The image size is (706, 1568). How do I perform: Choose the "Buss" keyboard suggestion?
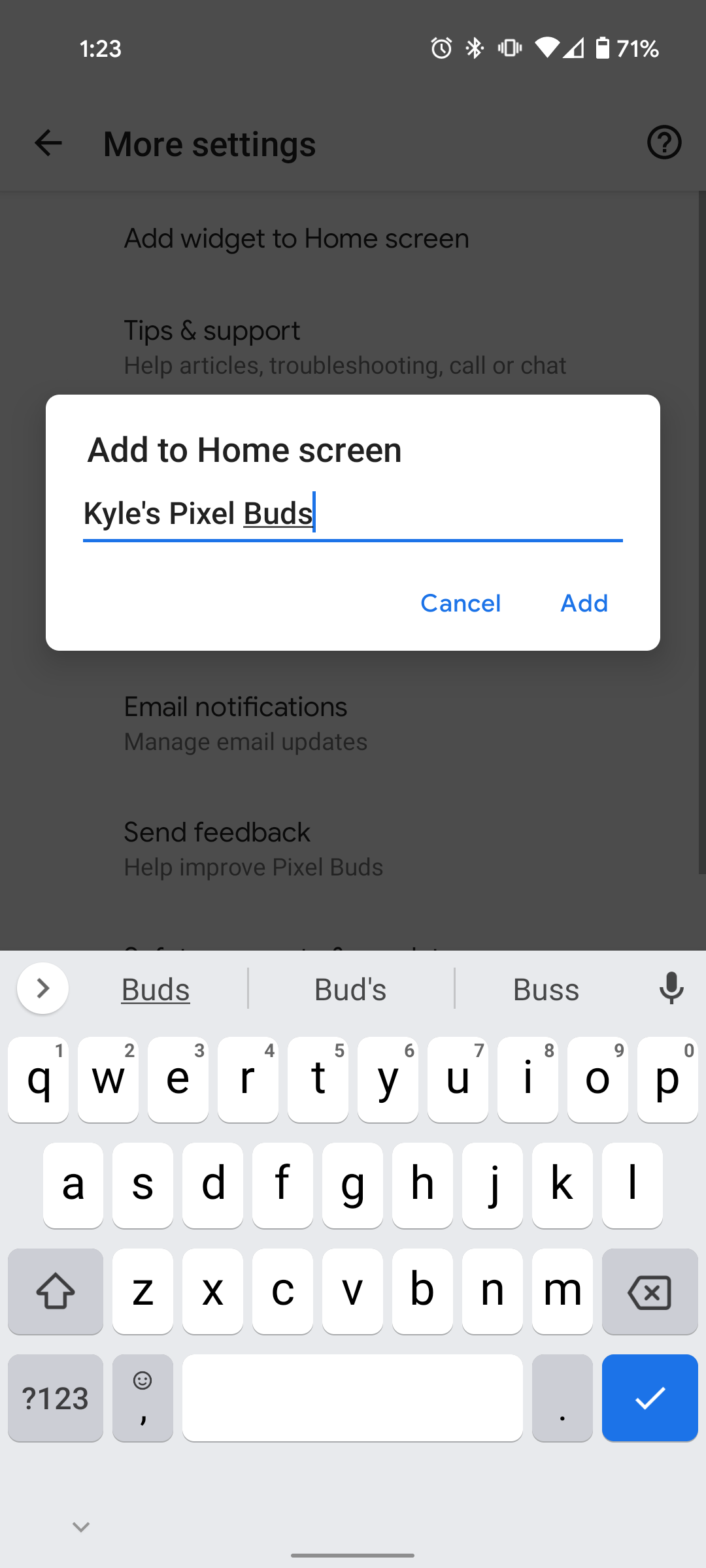pos(546,989)
